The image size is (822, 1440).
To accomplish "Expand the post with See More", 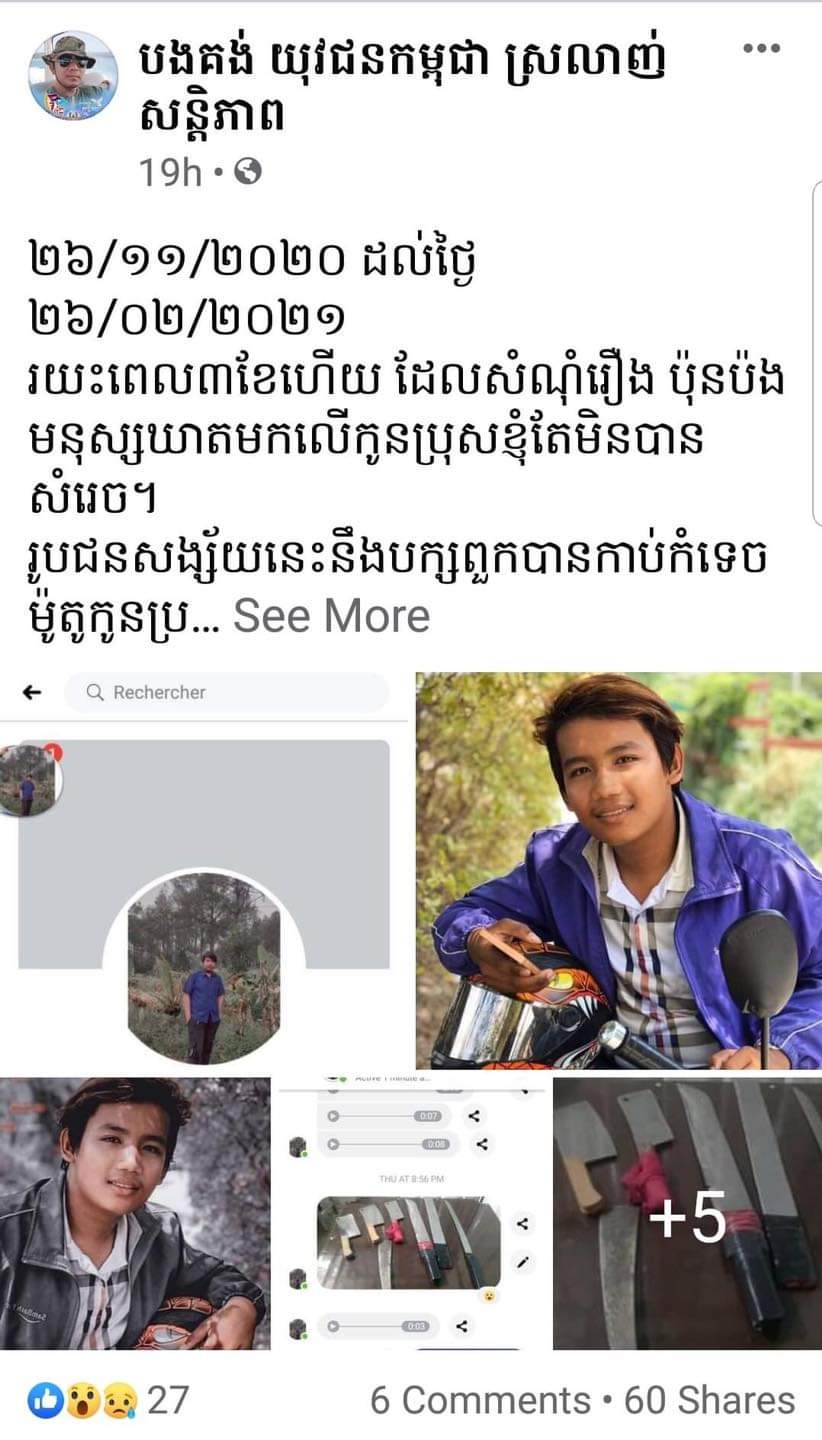I will pyautogui.click(x=331, y=616).
